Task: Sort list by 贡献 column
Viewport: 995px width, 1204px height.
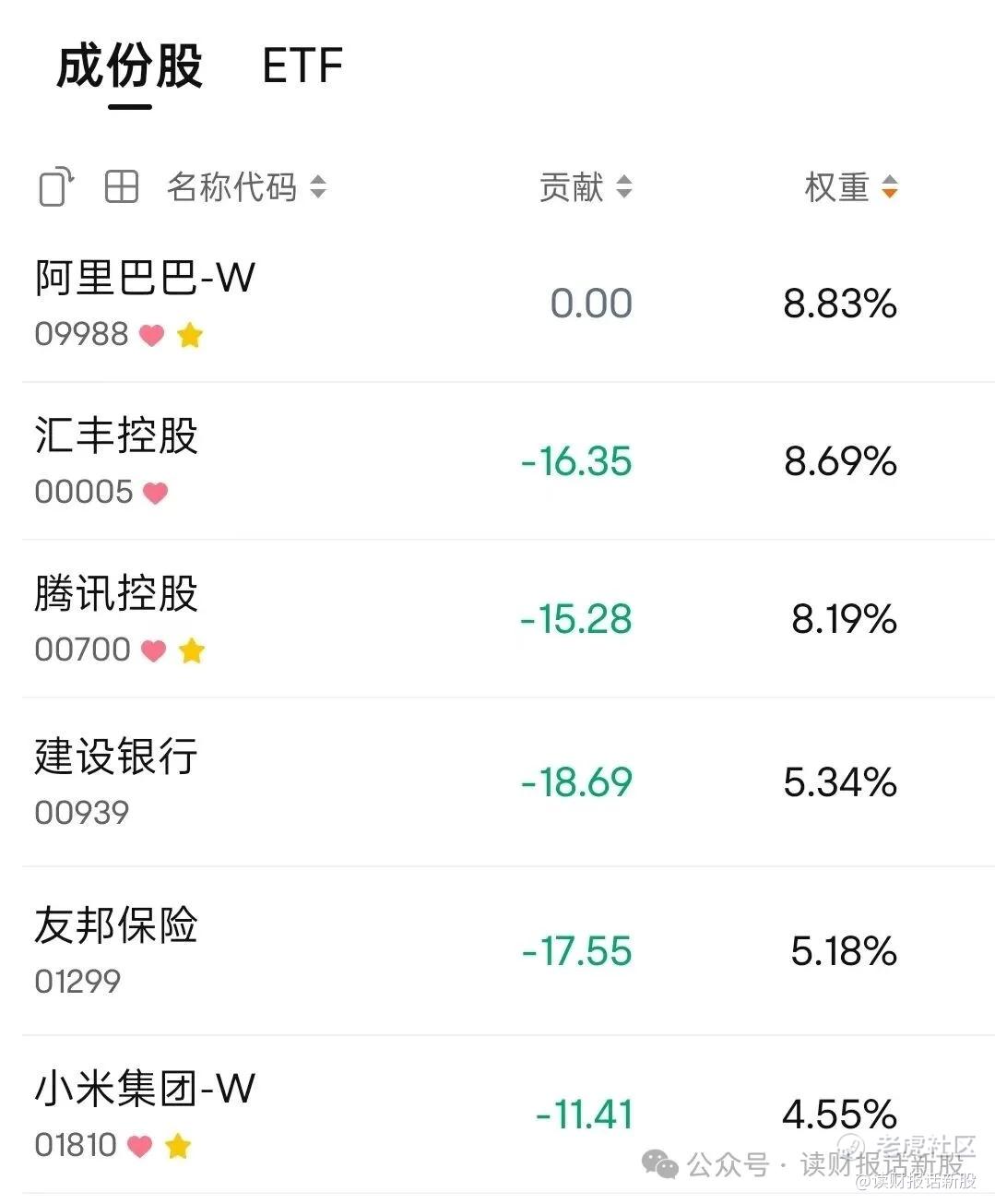Action: click(x=586, y=187)
